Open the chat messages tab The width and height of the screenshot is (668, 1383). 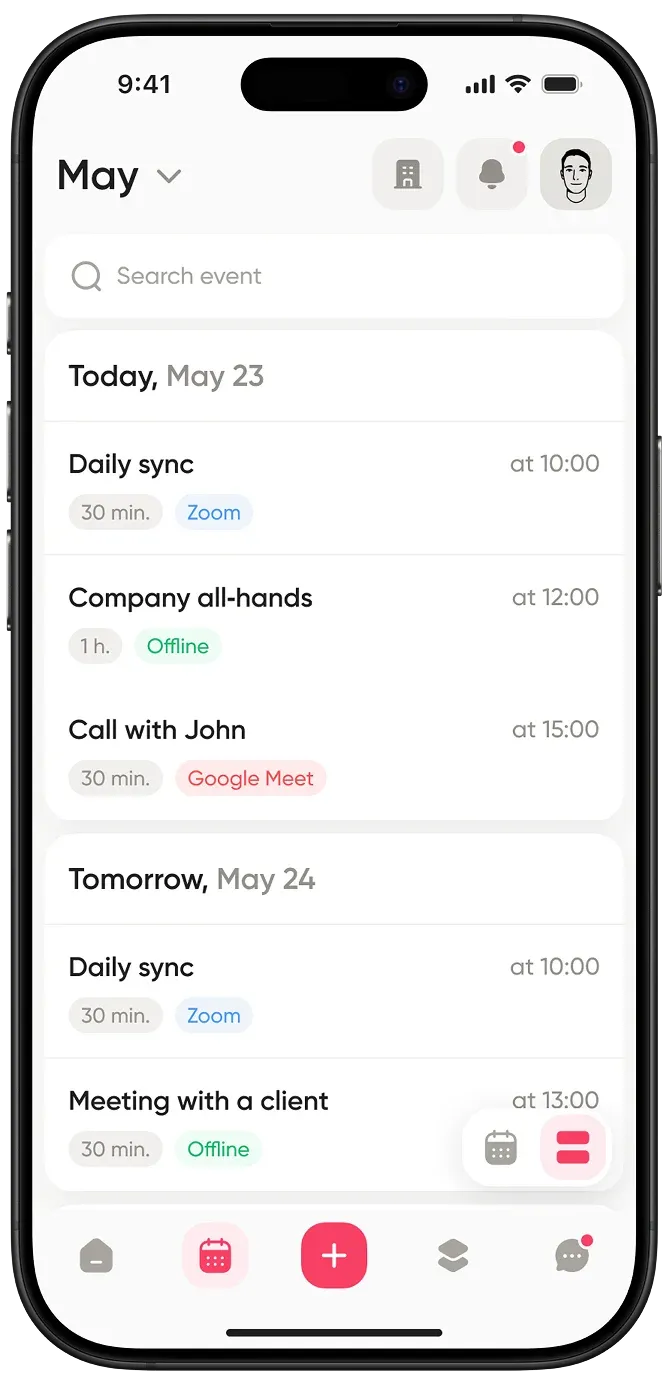pyautogui.click(x=571, y=1256)
